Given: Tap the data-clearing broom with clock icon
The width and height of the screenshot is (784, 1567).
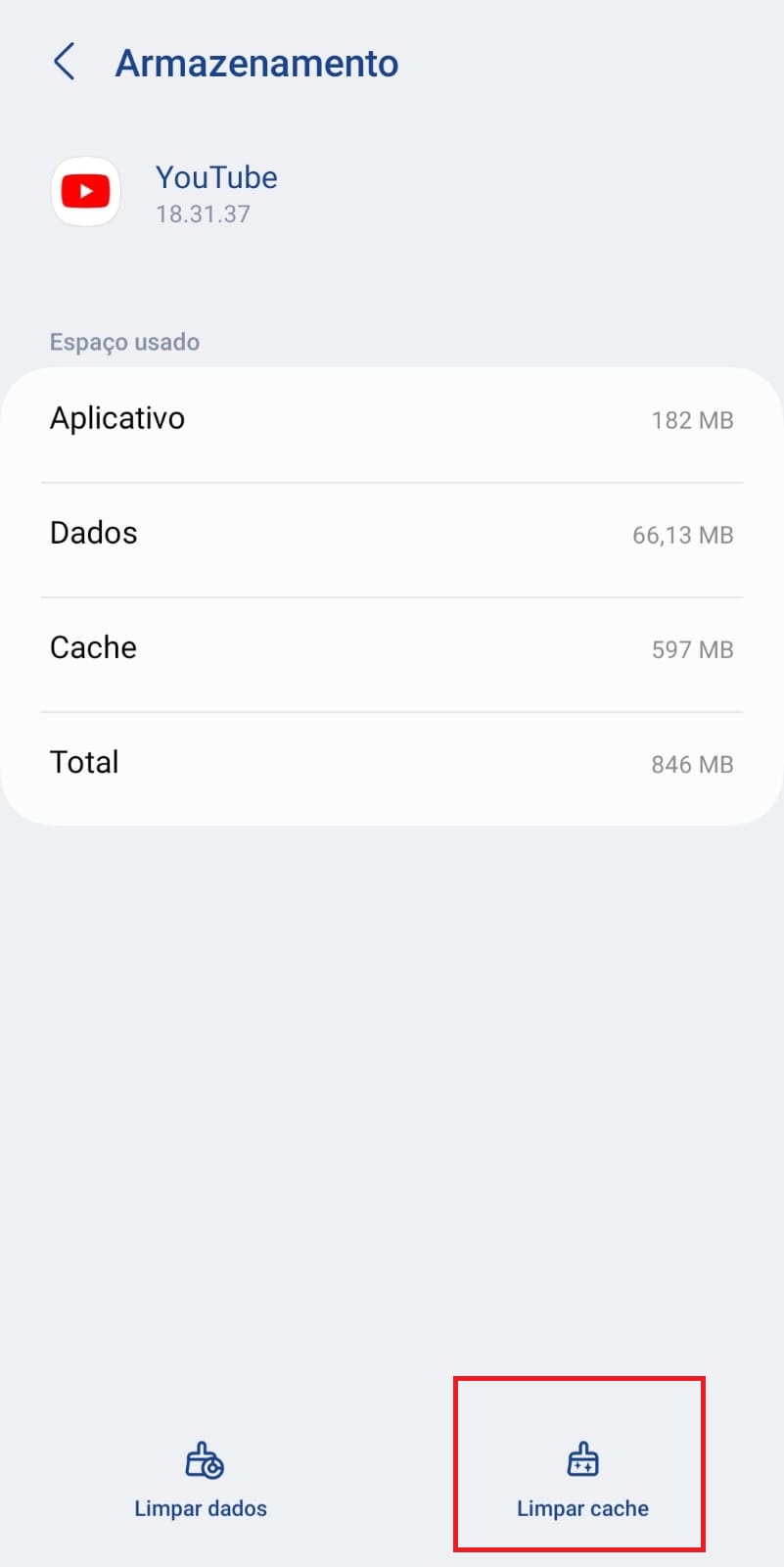Looking at the screenshot, I should coord(201,1458).
